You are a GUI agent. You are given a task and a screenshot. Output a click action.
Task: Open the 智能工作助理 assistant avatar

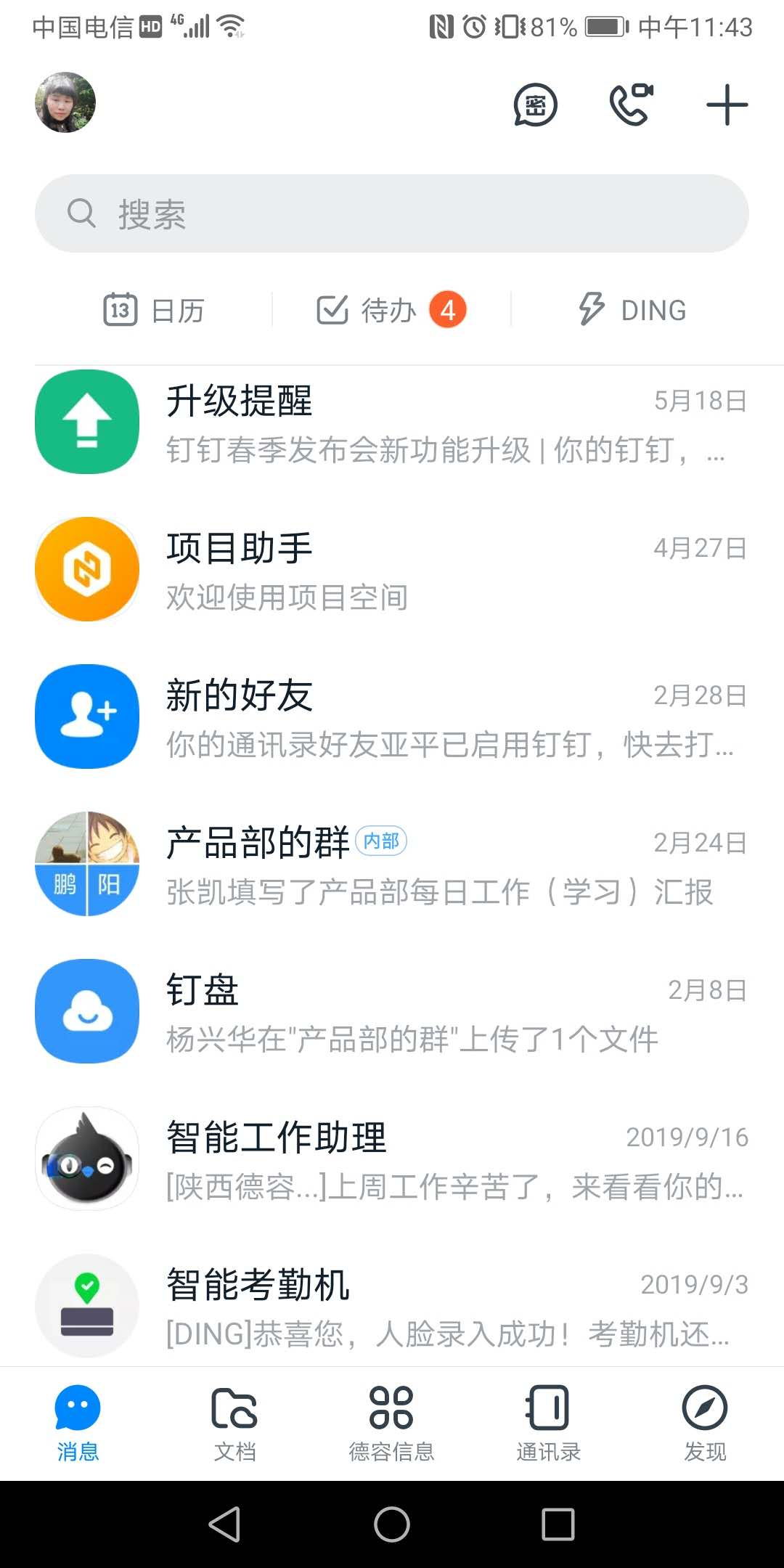coord(86,1159)
